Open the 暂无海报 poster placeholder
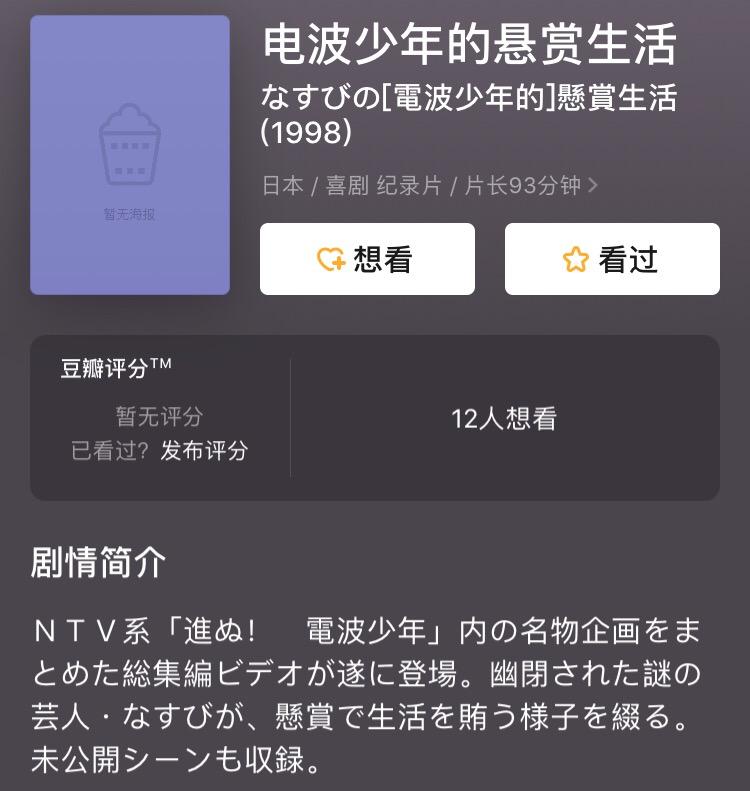The image size is (750, 791). tap(130, 155)
